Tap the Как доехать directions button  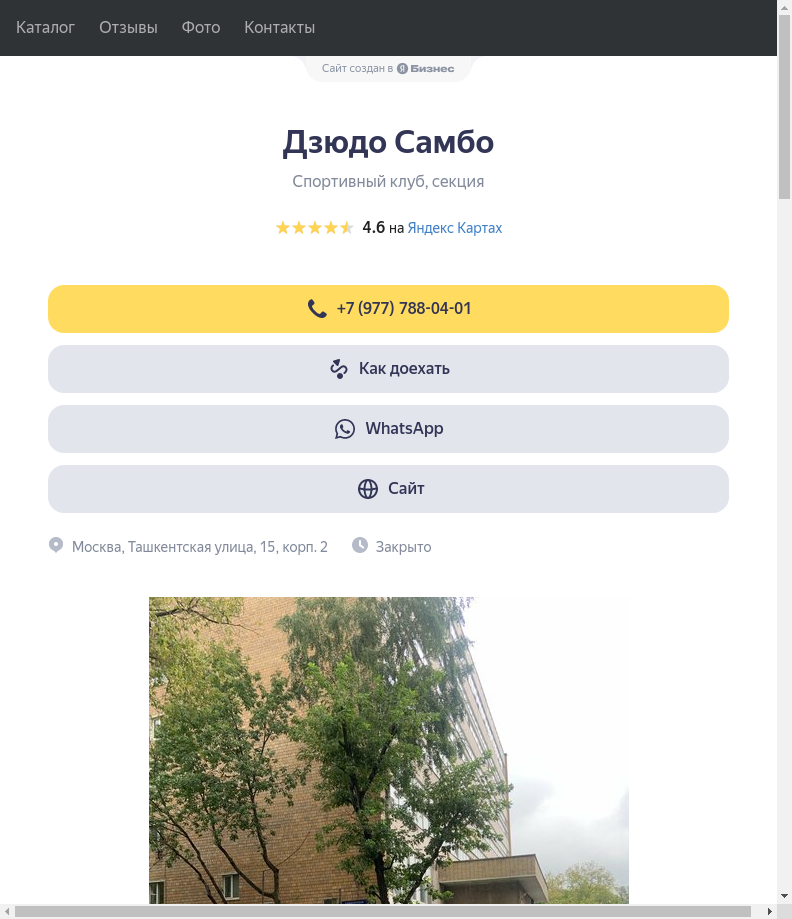click(x=388, y=369)
